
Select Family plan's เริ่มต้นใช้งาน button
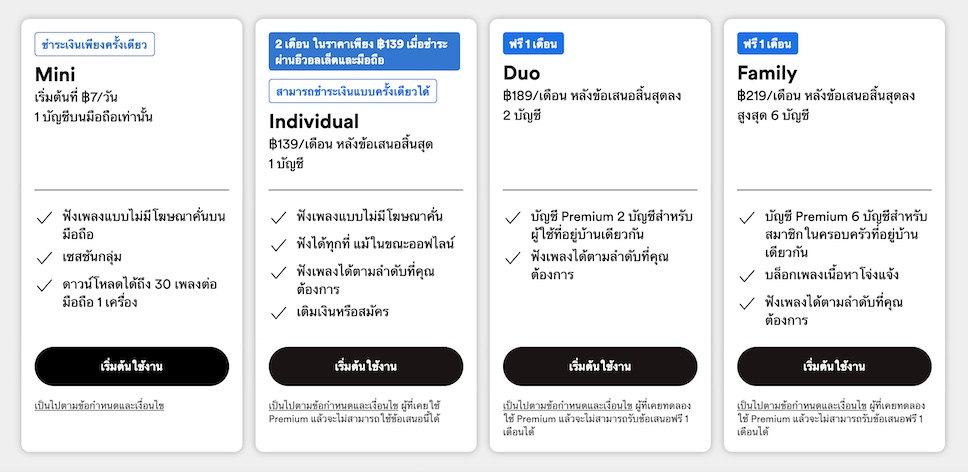click(x=833, y=366)
